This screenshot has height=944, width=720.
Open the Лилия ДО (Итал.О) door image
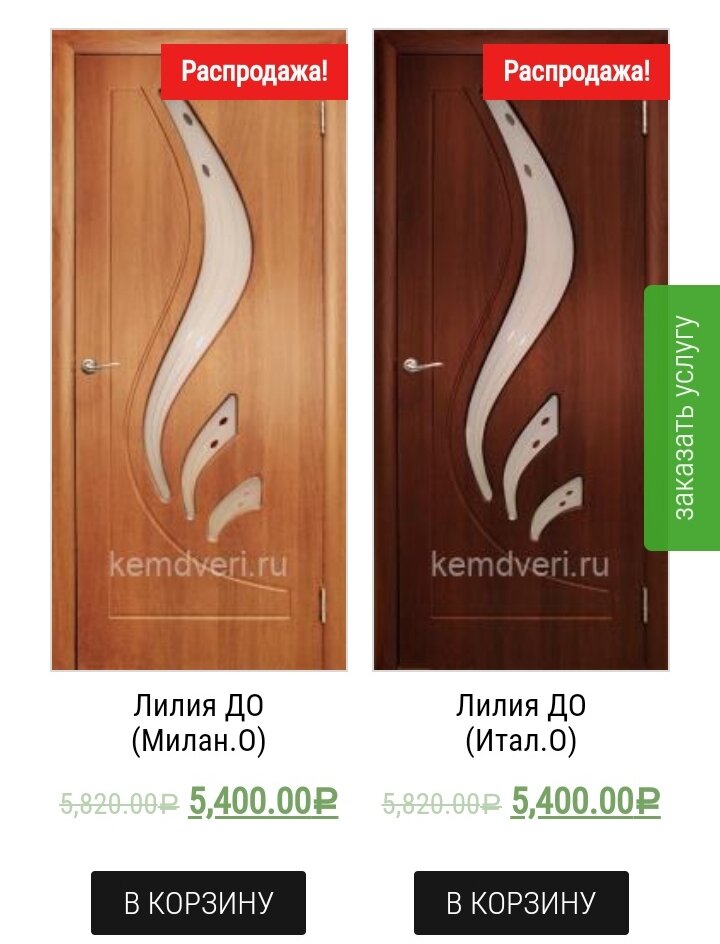(521, 350)
